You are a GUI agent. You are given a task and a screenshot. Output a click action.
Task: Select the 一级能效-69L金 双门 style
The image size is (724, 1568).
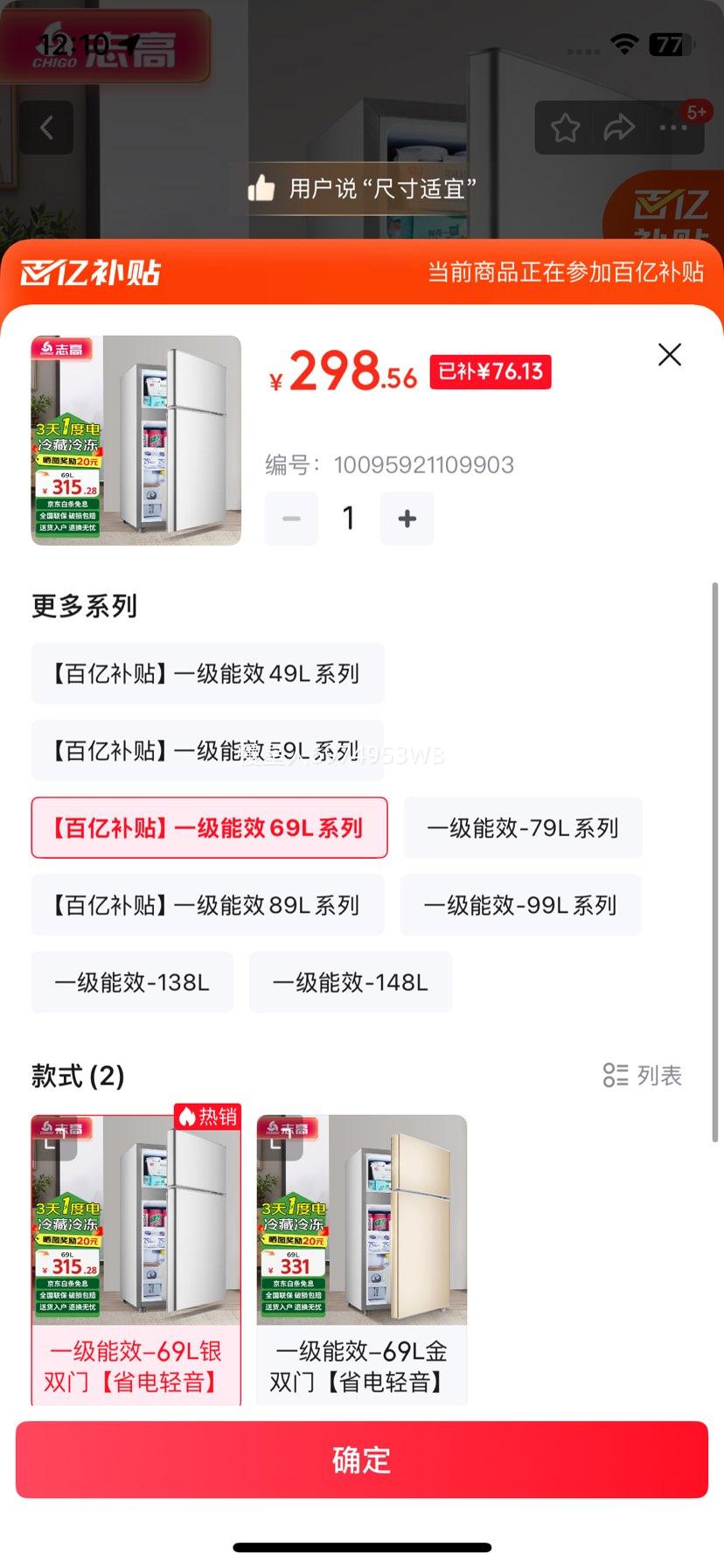[361, 1259]
